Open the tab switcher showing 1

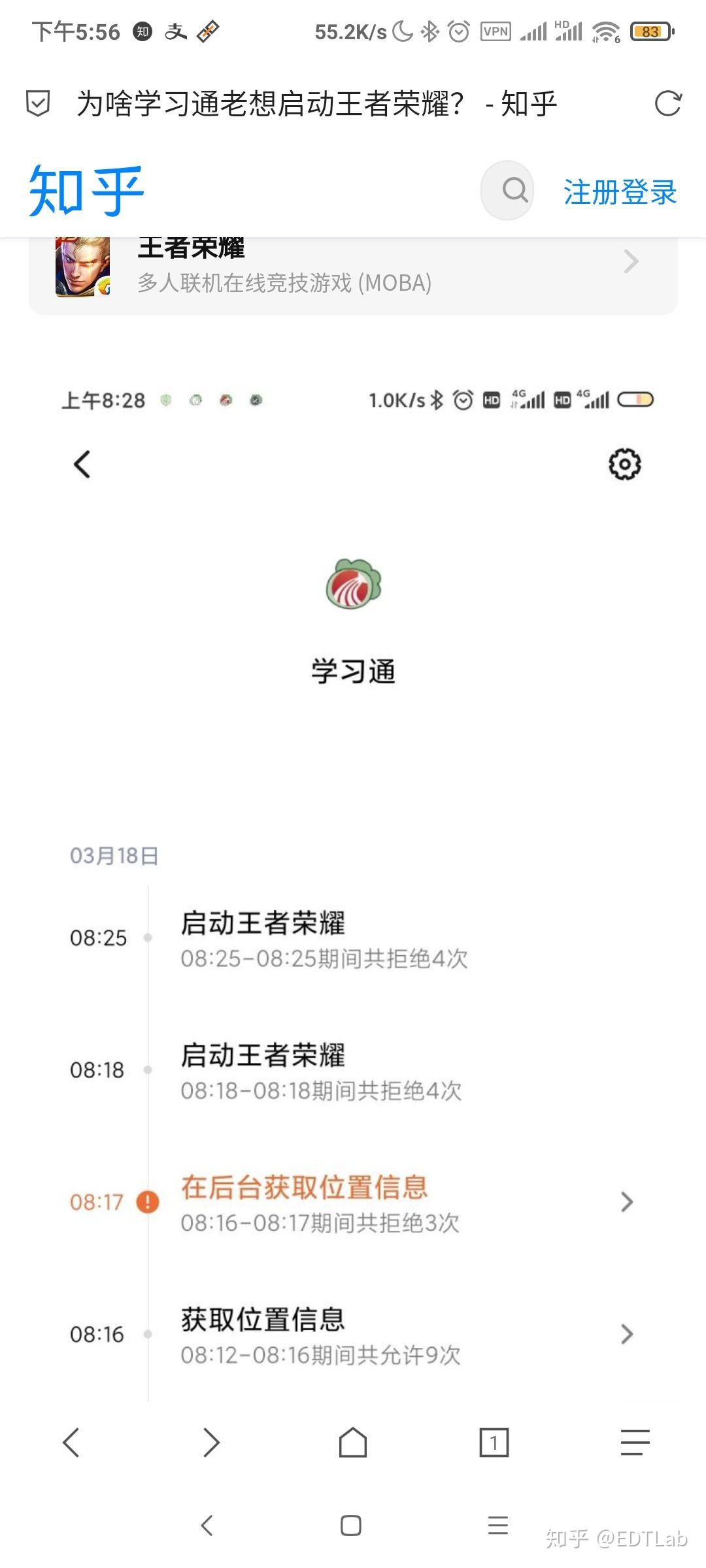tap(494, 1444)
